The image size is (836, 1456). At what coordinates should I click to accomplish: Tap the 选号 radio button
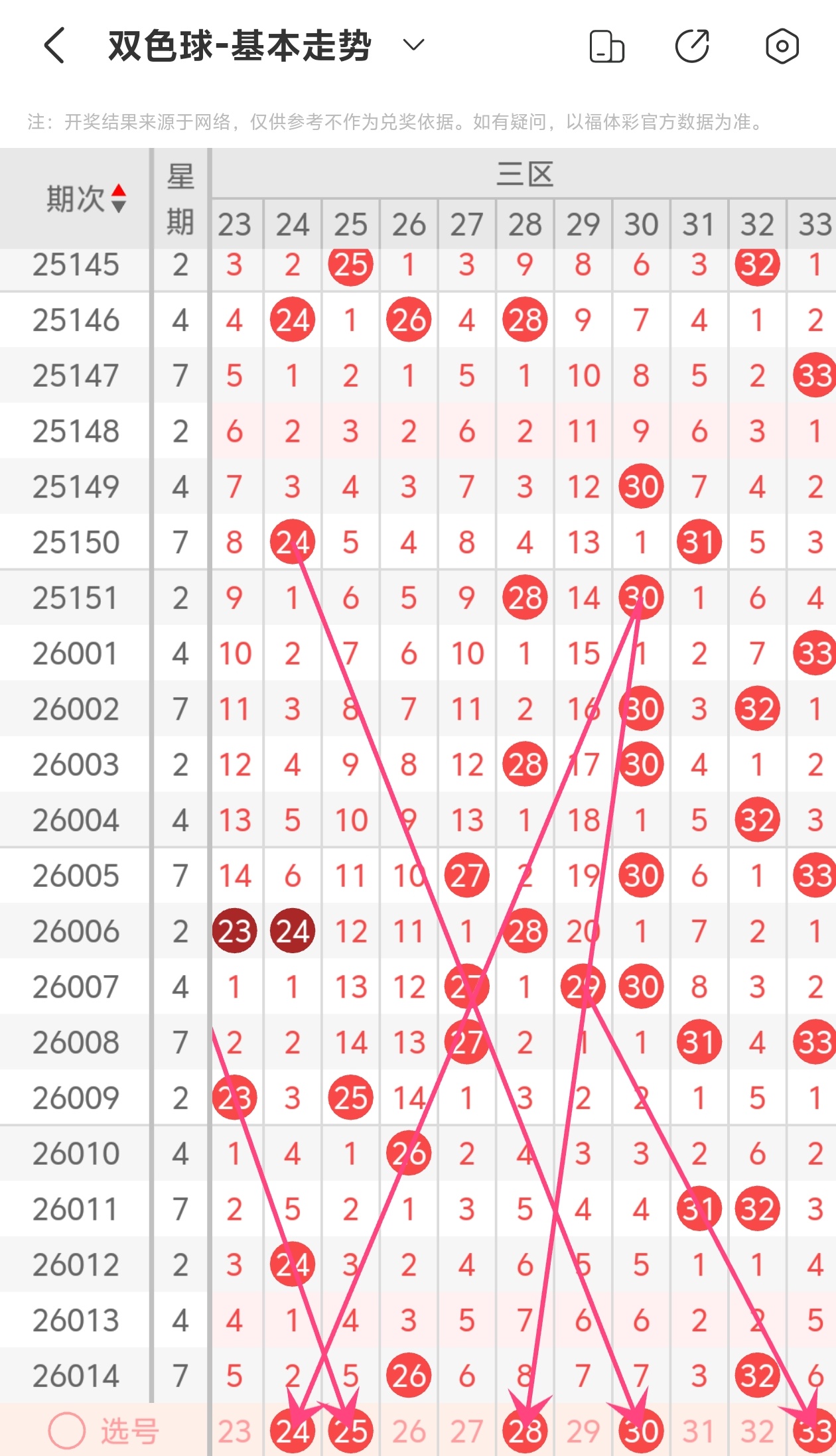(67, 1431)
